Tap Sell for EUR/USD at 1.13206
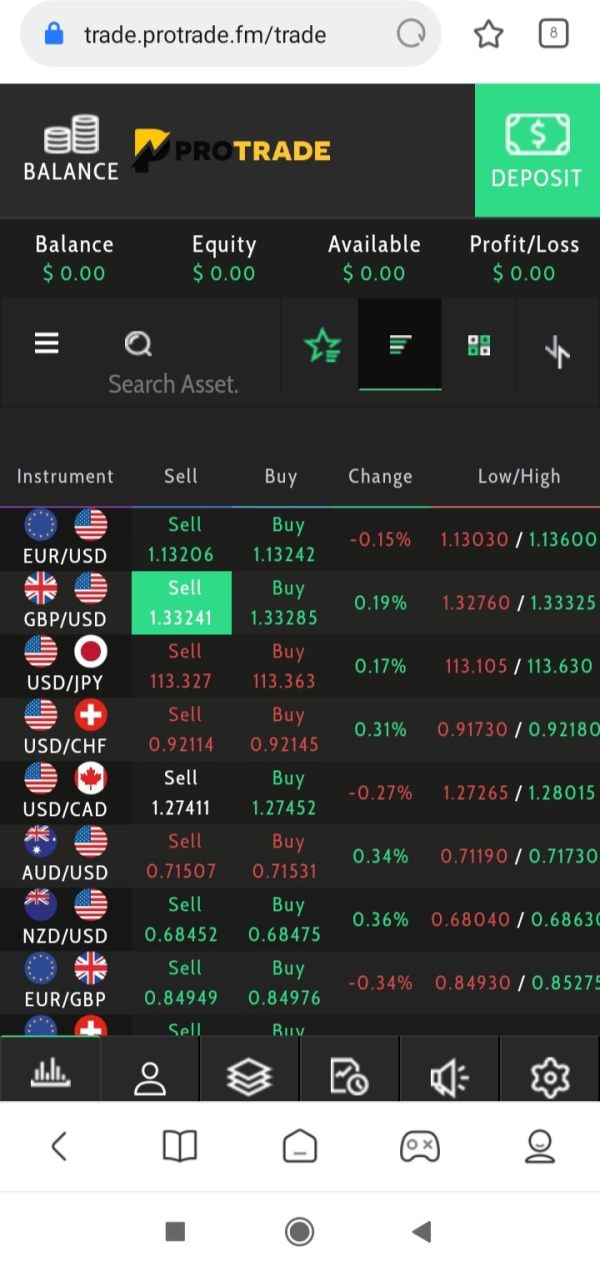Image resolution: width=600 pixels, height=1271 pixels. 182,540
